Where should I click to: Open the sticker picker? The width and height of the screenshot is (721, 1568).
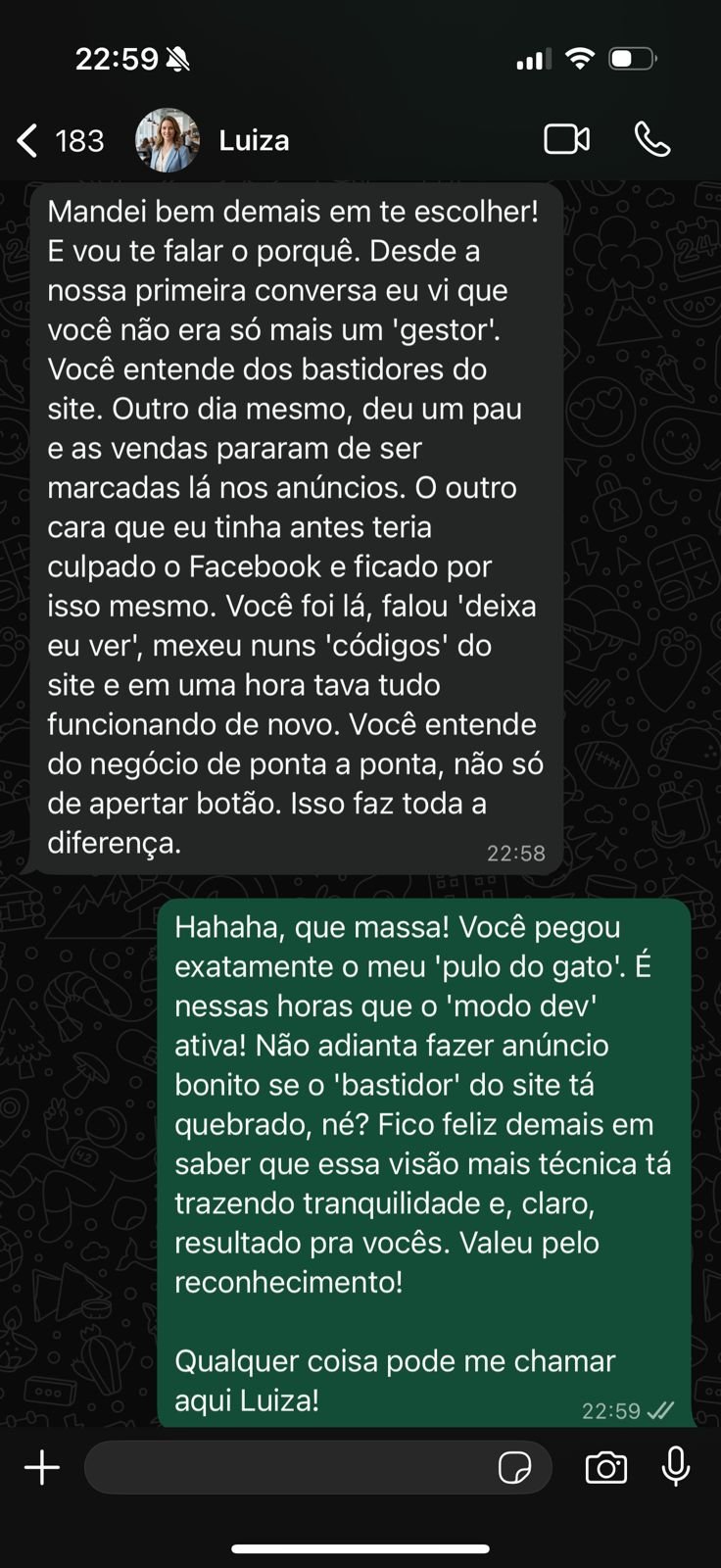click(x=514, y=1468)
